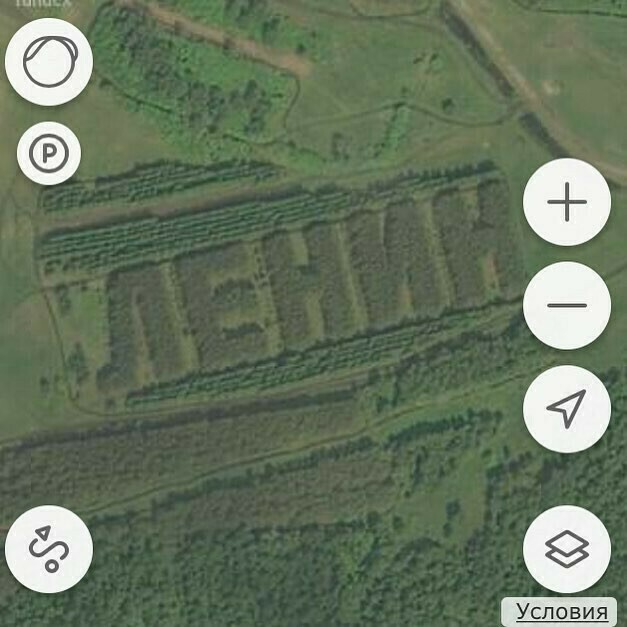Show parking layer on the map
This screenshot has width=627, height=627.
pos(48,153)
